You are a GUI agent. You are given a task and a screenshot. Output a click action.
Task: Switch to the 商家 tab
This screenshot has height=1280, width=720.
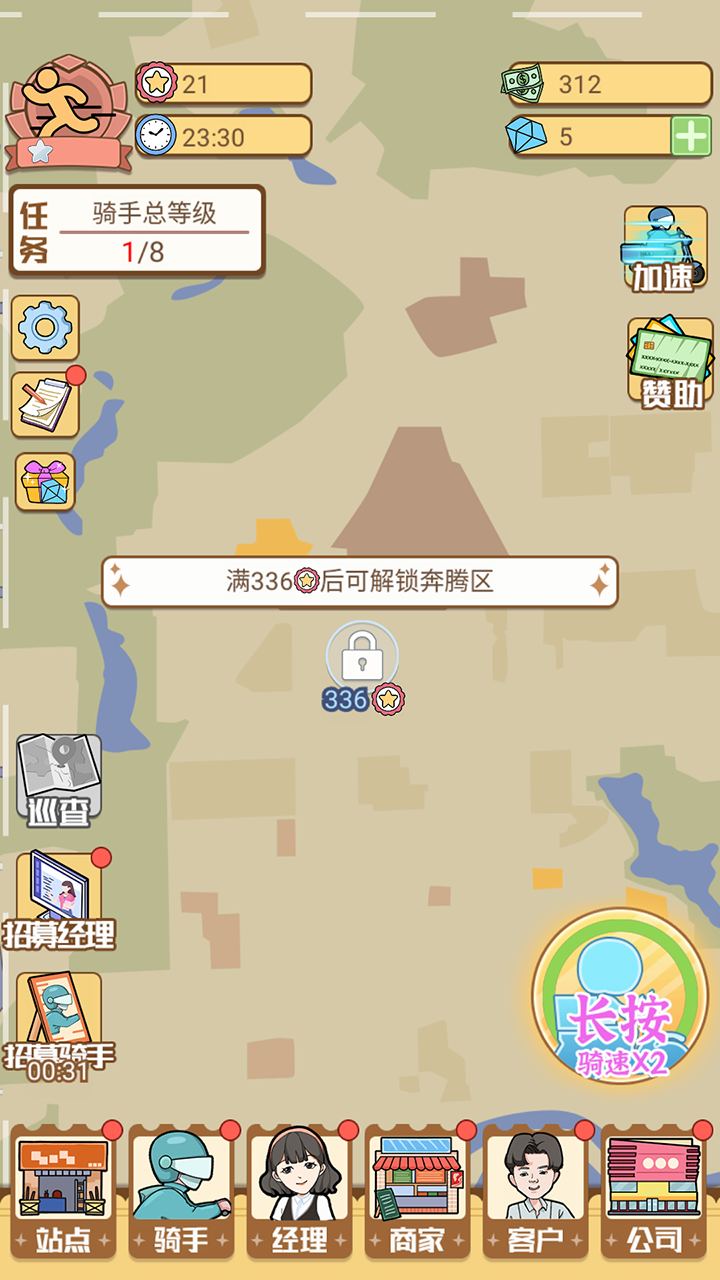click(417, 1192)
